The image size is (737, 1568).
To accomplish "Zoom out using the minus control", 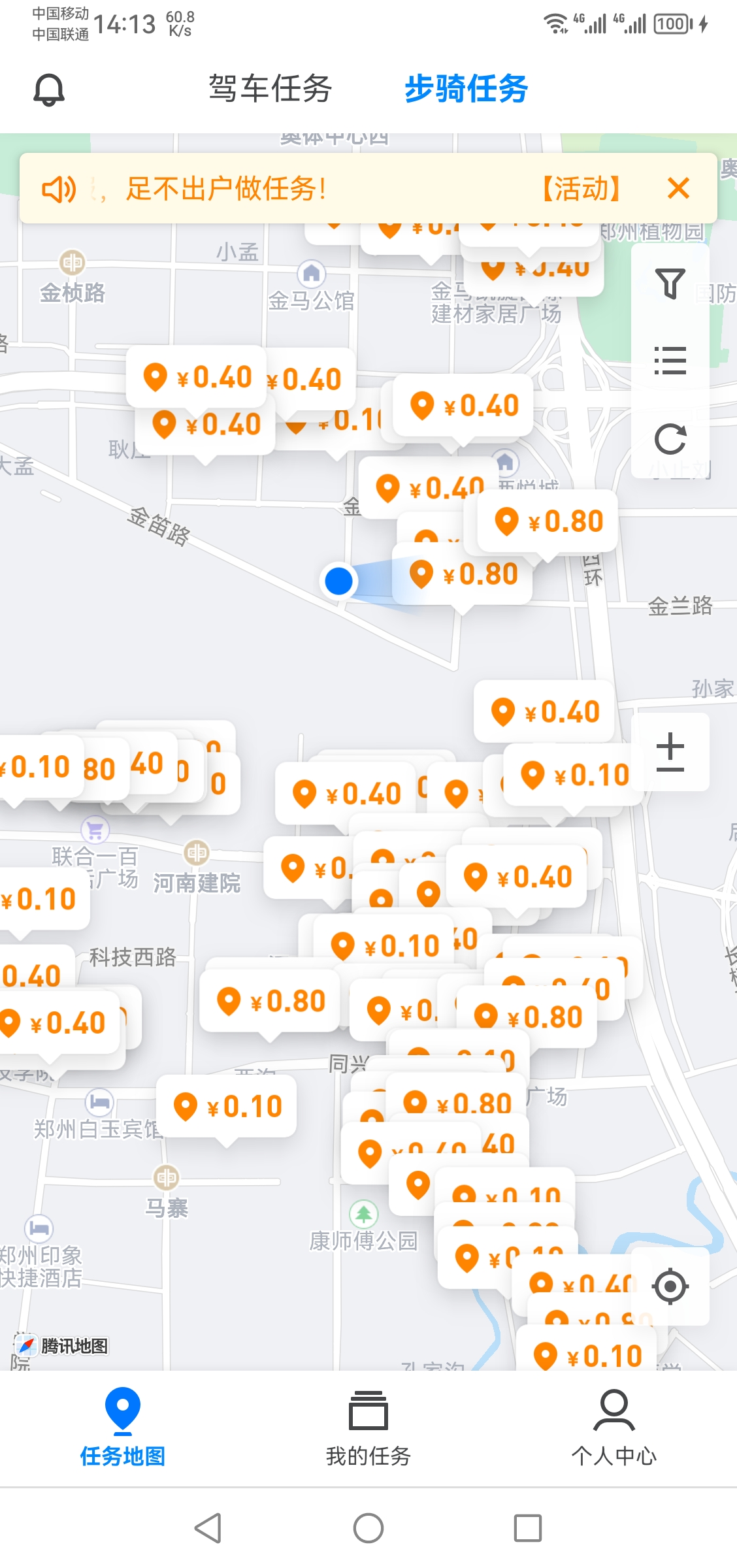I will 672,771.
